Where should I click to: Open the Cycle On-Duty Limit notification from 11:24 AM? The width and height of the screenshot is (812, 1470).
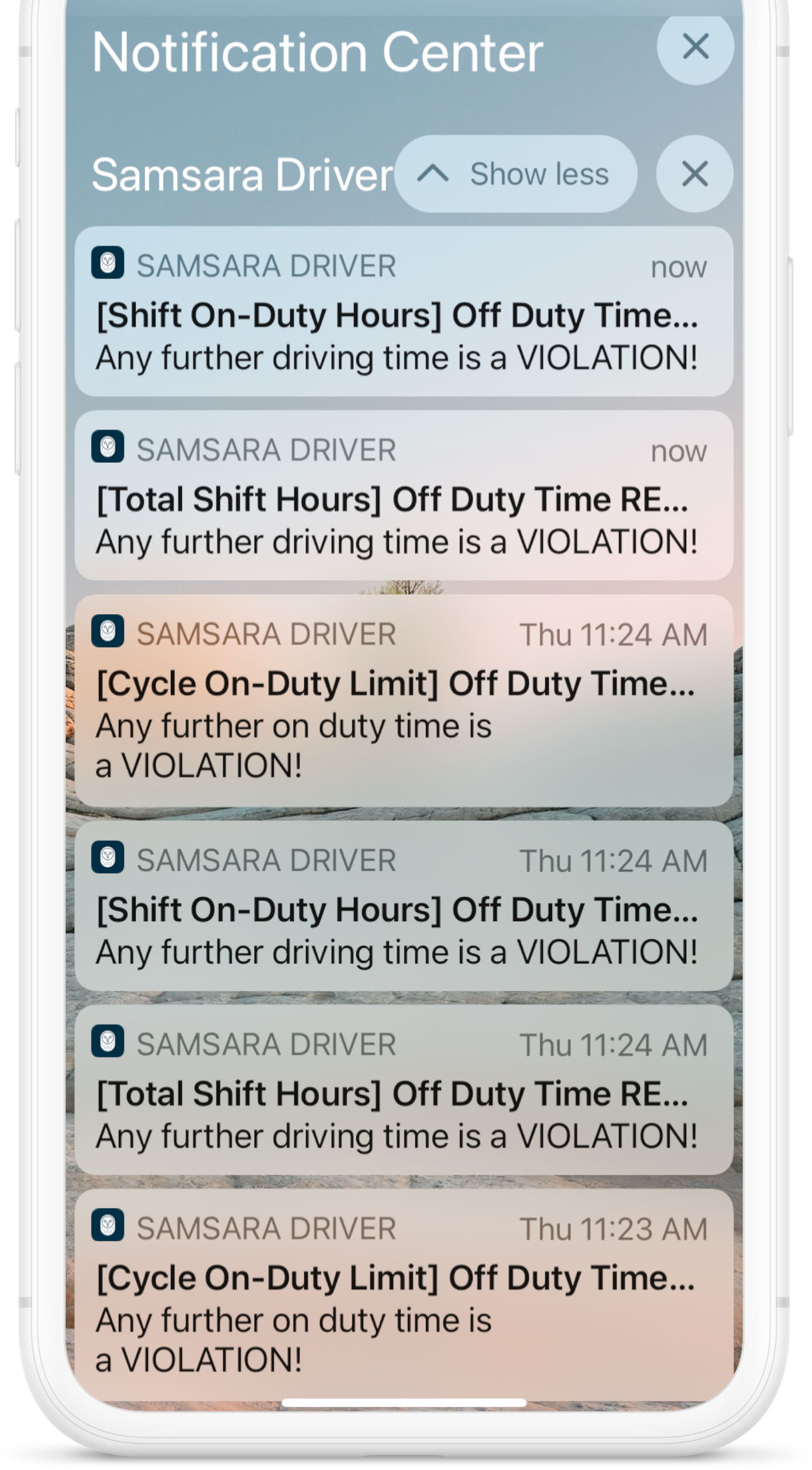[x=404, y=700]
